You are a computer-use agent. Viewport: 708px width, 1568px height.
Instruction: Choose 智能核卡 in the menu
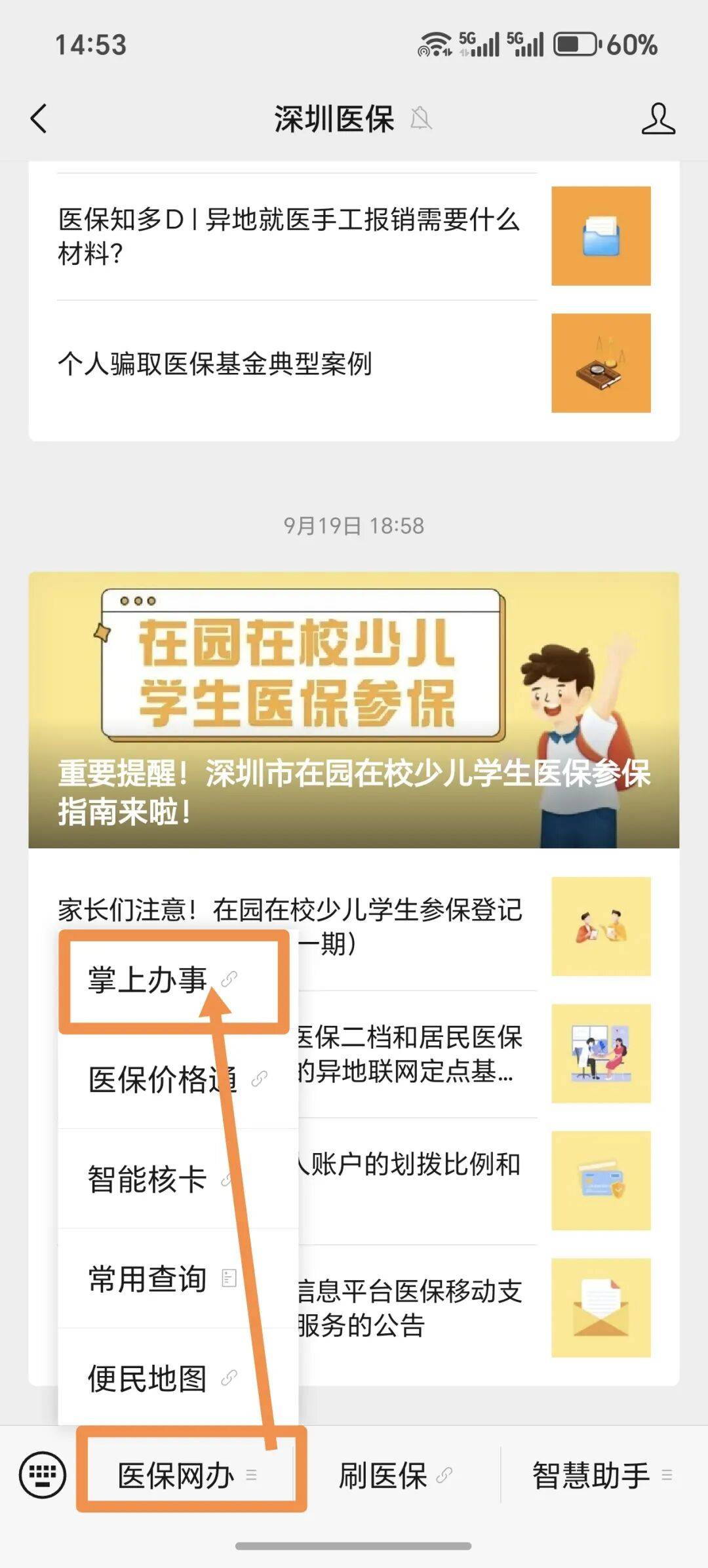148,1179
